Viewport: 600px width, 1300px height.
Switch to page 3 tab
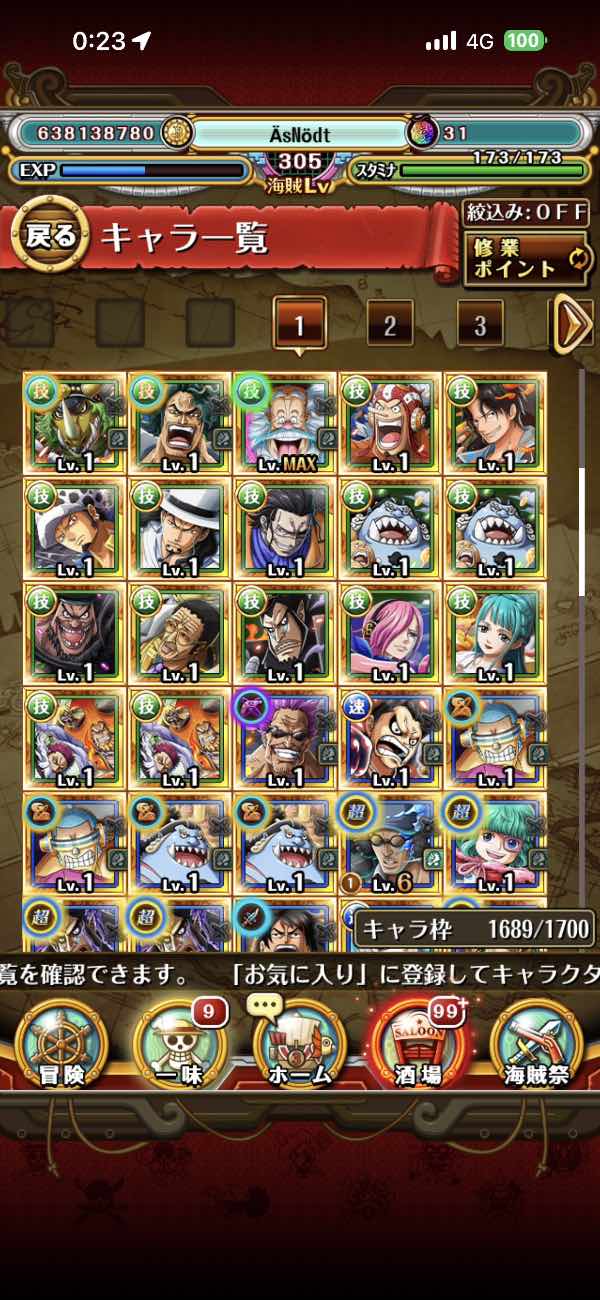480,324
